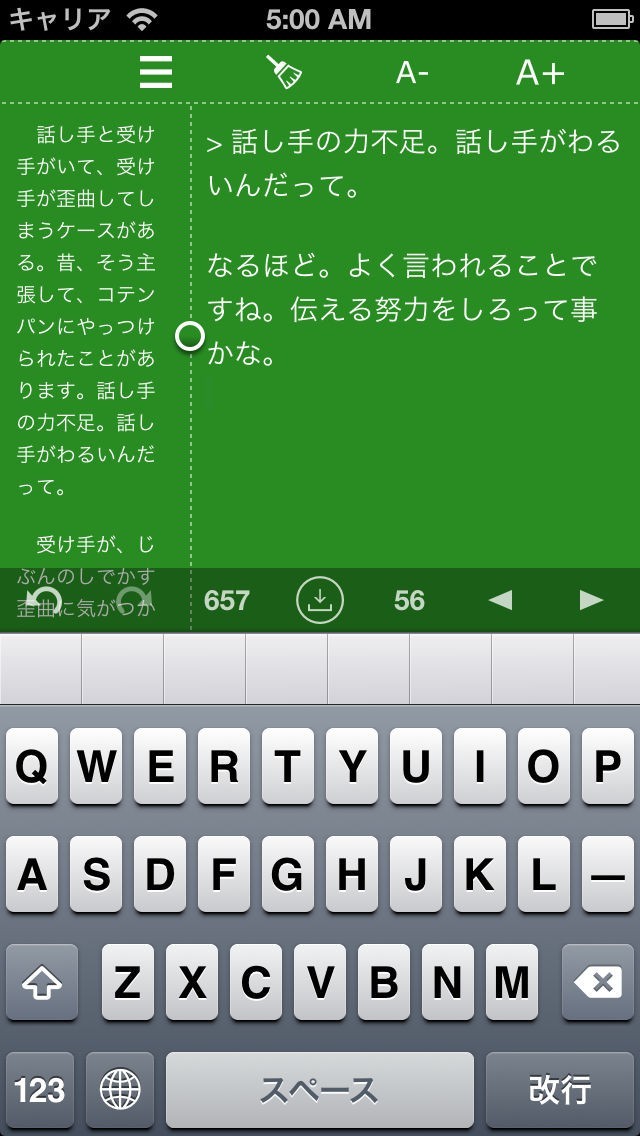Tap the shift key
The width and height of the screenshot is (640, 1136).
(x=41, y=982)
